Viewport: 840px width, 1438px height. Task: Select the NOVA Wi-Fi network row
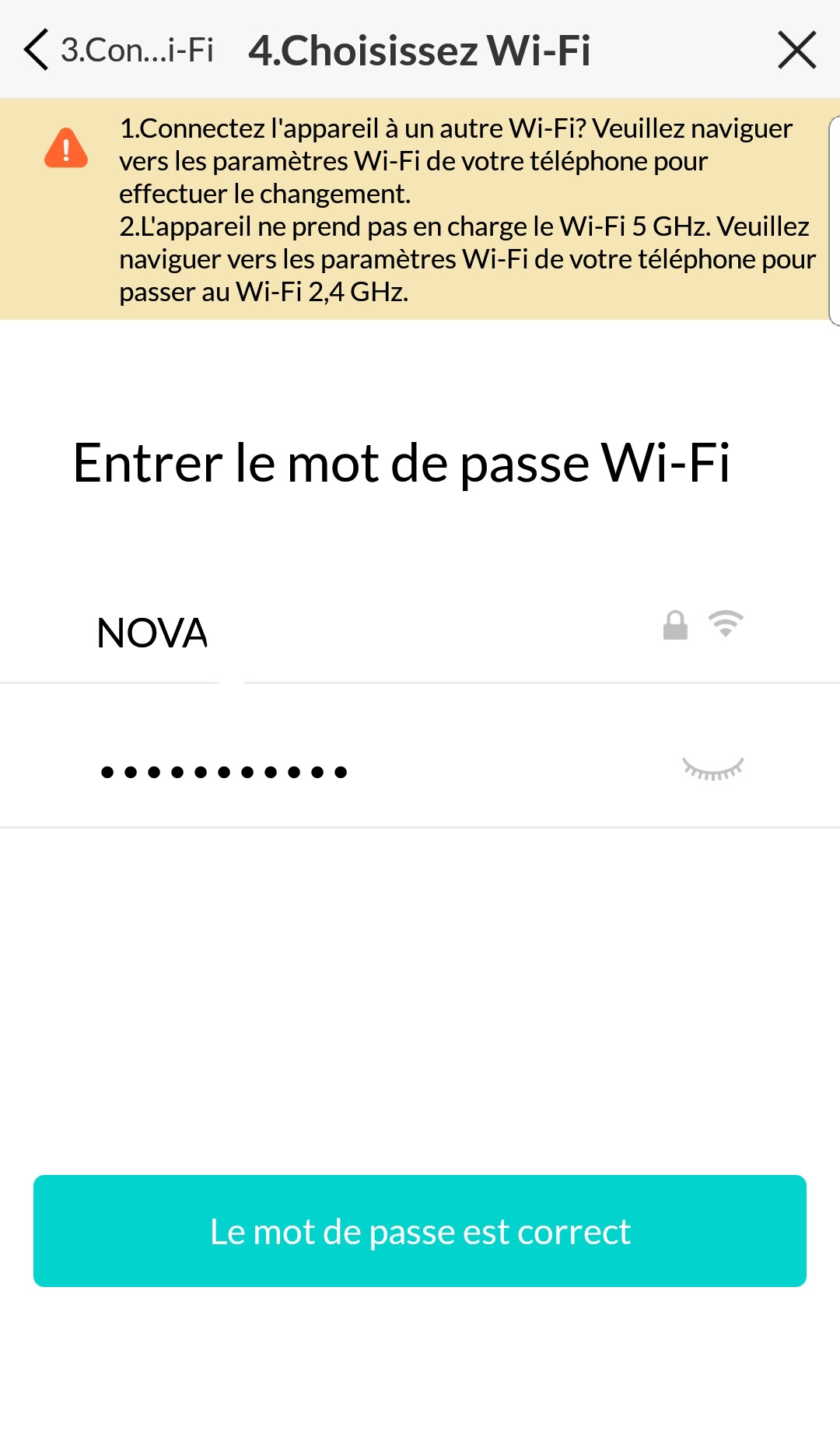420,632
